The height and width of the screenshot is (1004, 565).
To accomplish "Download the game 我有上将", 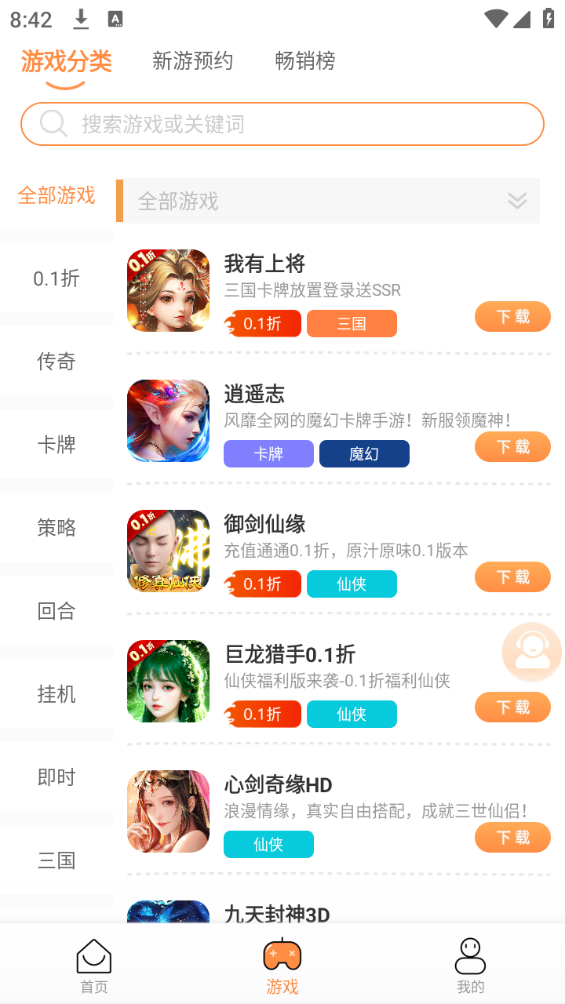I will coord(512,316).
